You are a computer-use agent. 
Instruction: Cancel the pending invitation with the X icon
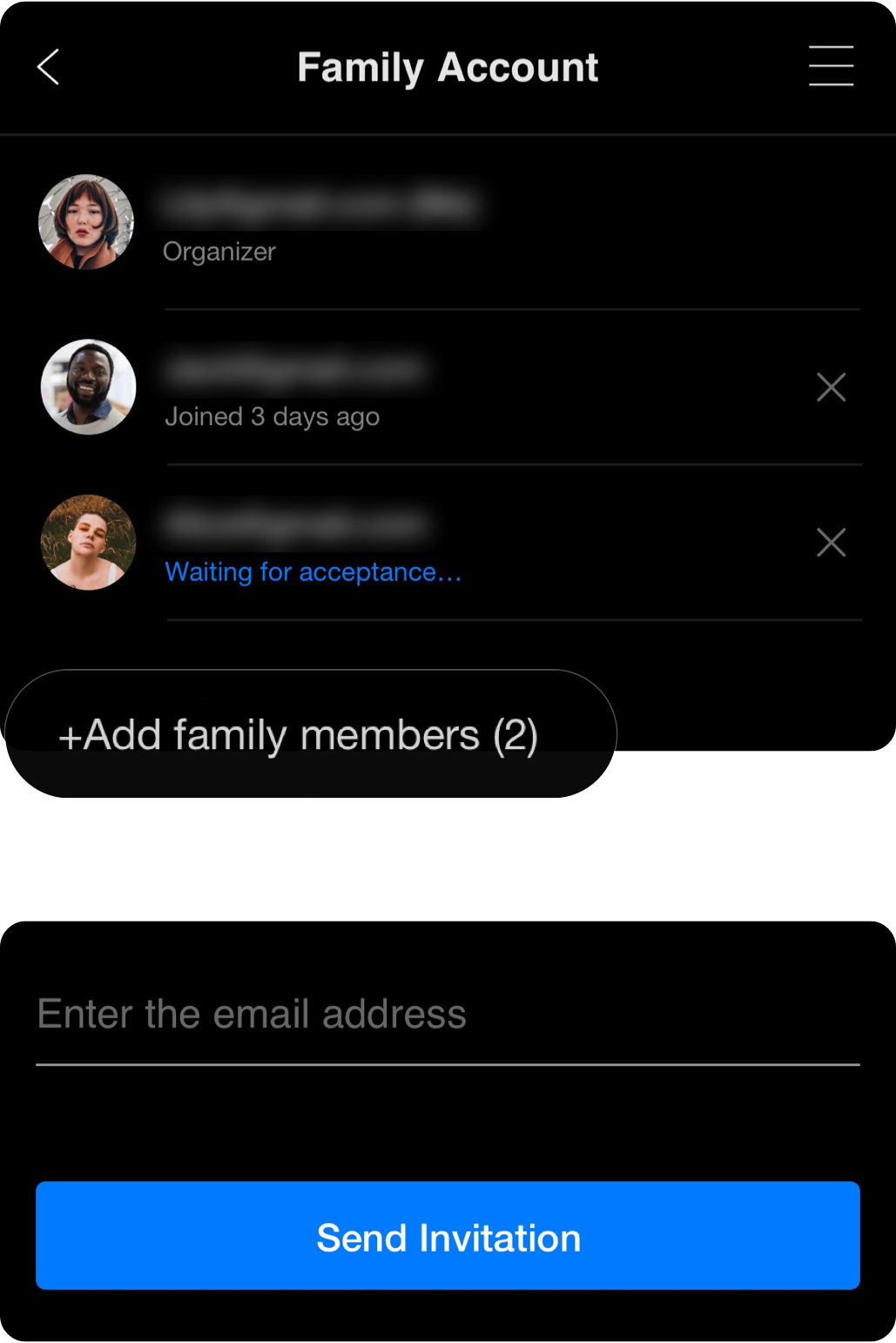point(830,542)
